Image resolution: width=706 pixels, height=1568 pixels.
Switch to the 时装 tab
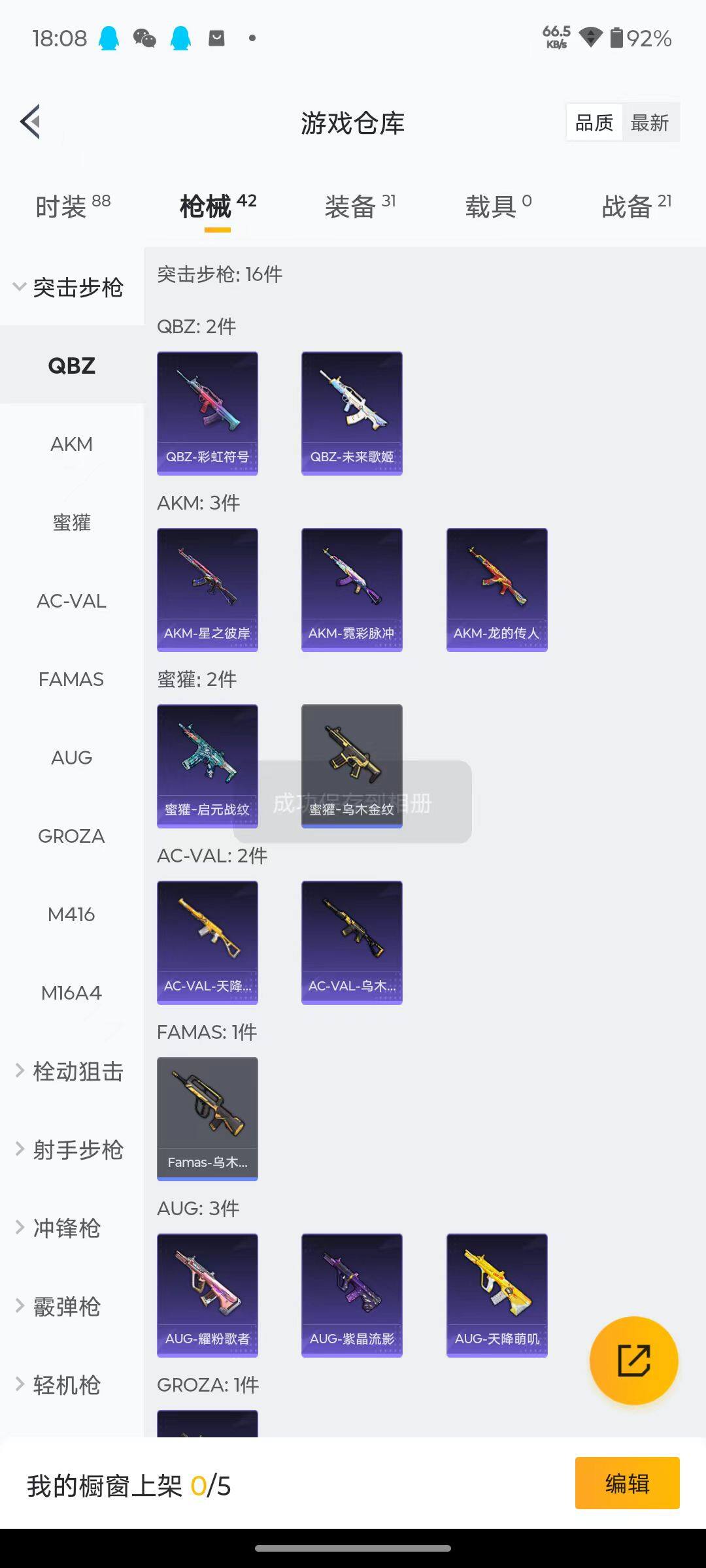click(72, 206)
